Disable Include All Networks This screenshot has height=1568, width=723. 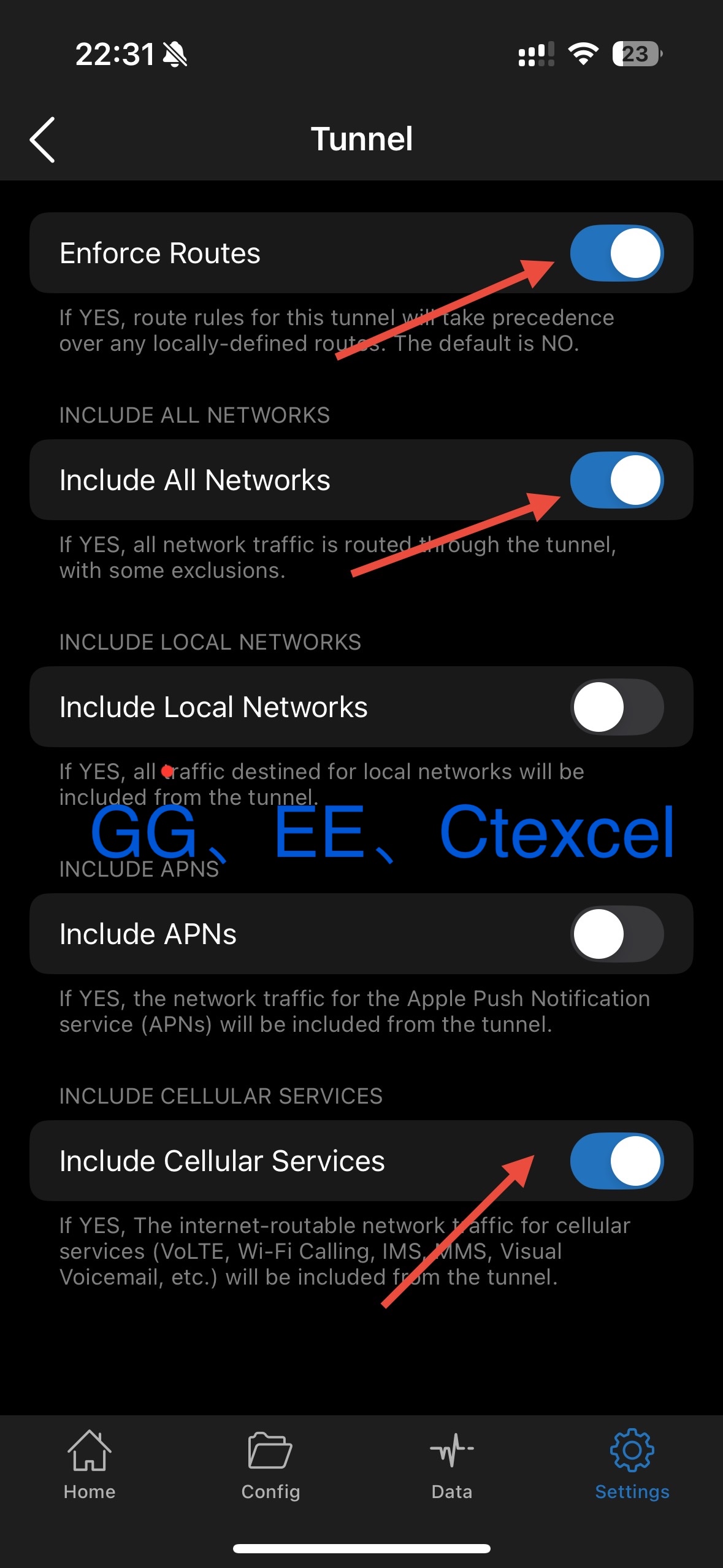[616, 480]
